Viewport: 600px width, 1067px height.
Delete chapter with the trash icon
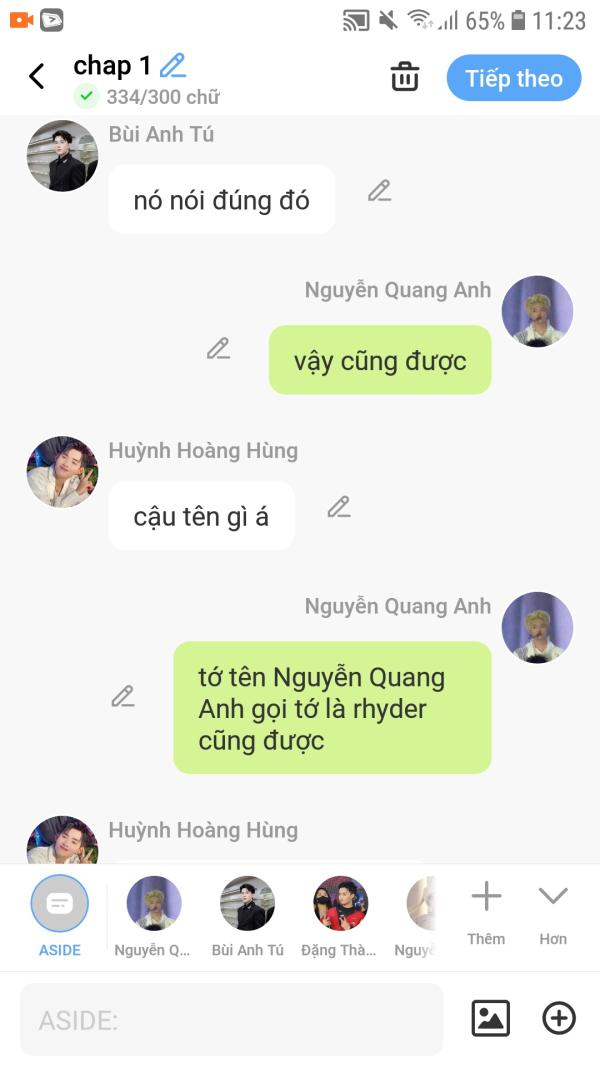pyautogui.click(x=404, y=77)
